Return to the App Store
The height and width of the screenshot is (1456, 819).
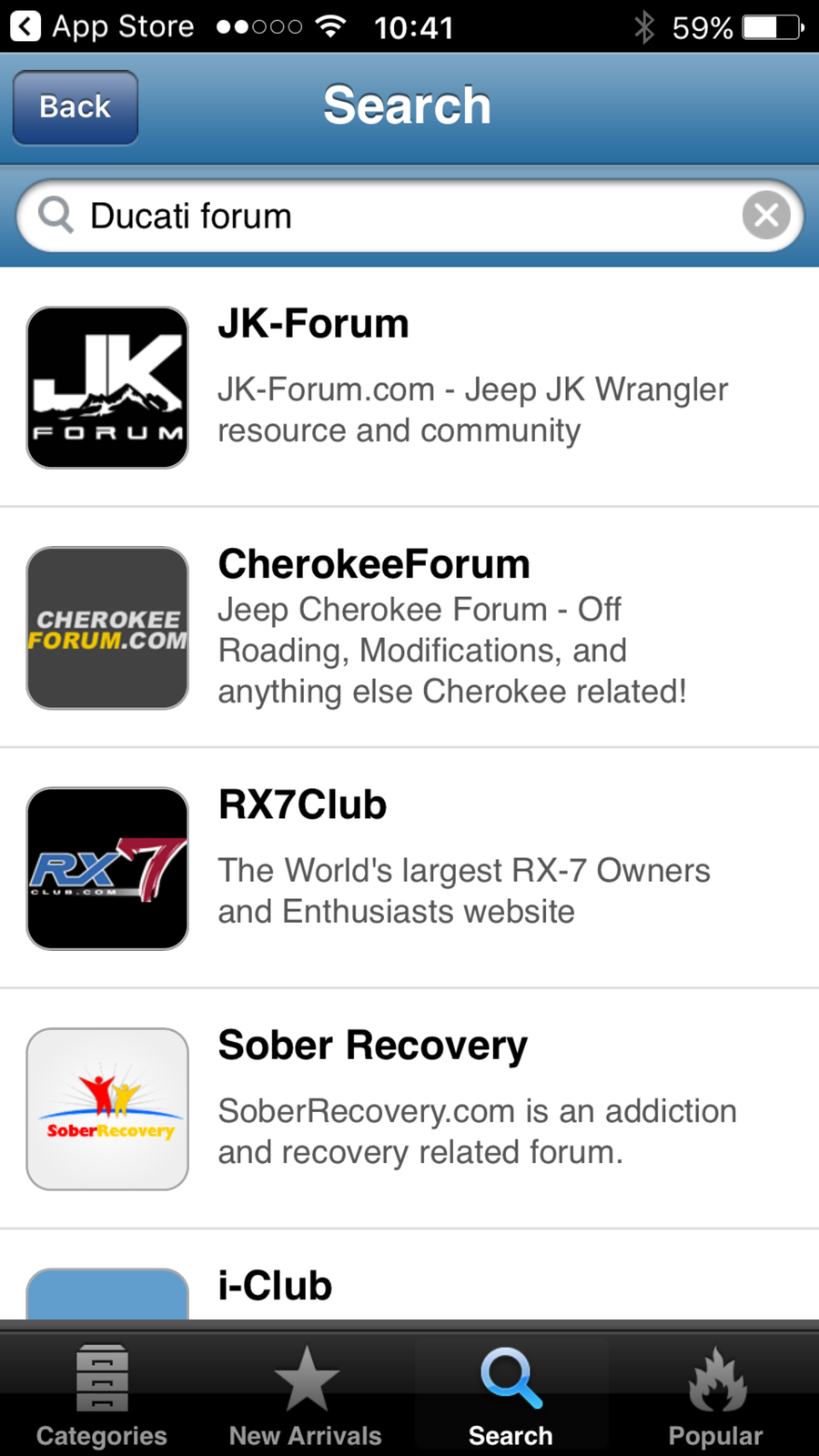point(102,26)
